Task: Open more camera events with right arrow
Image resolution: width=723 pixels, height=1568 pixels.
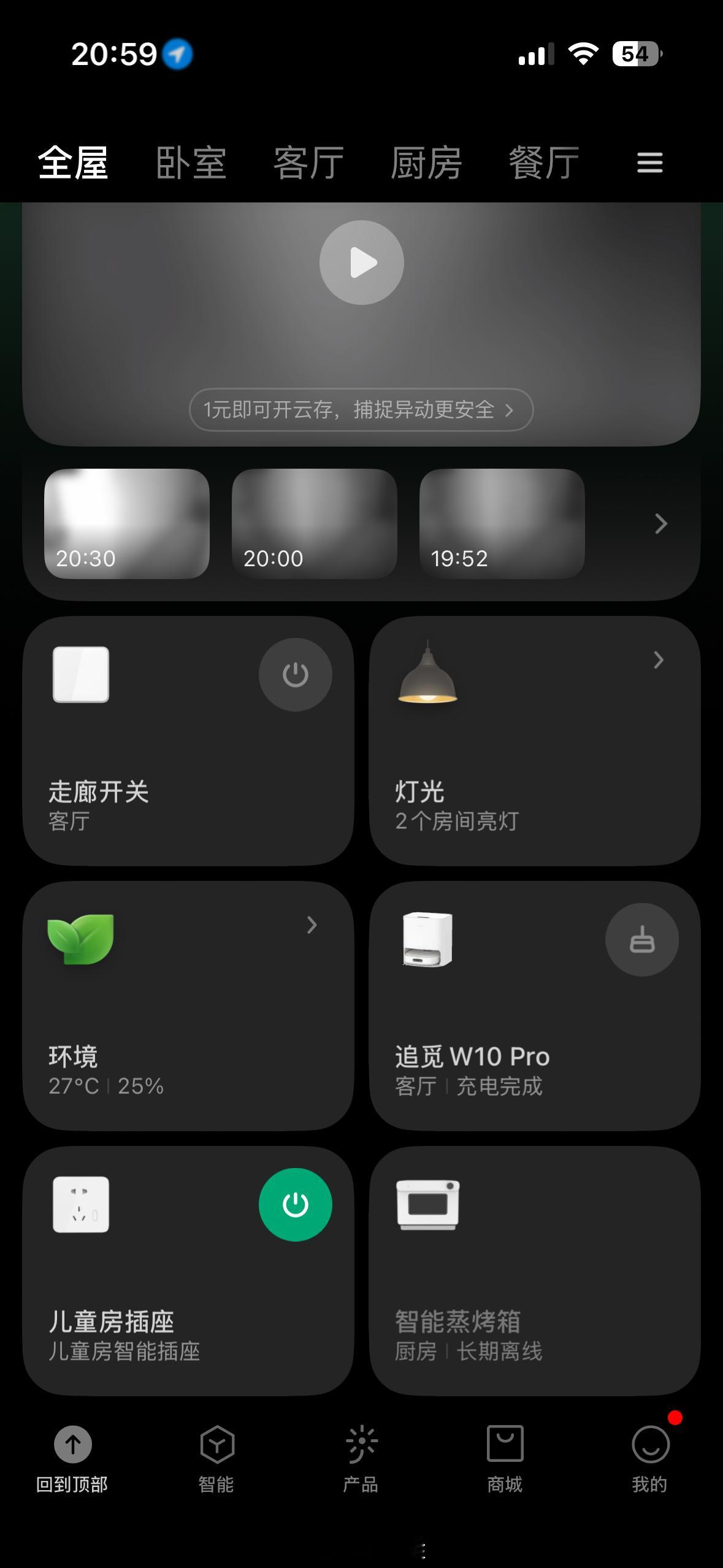Action: click(x=660, y=523)
